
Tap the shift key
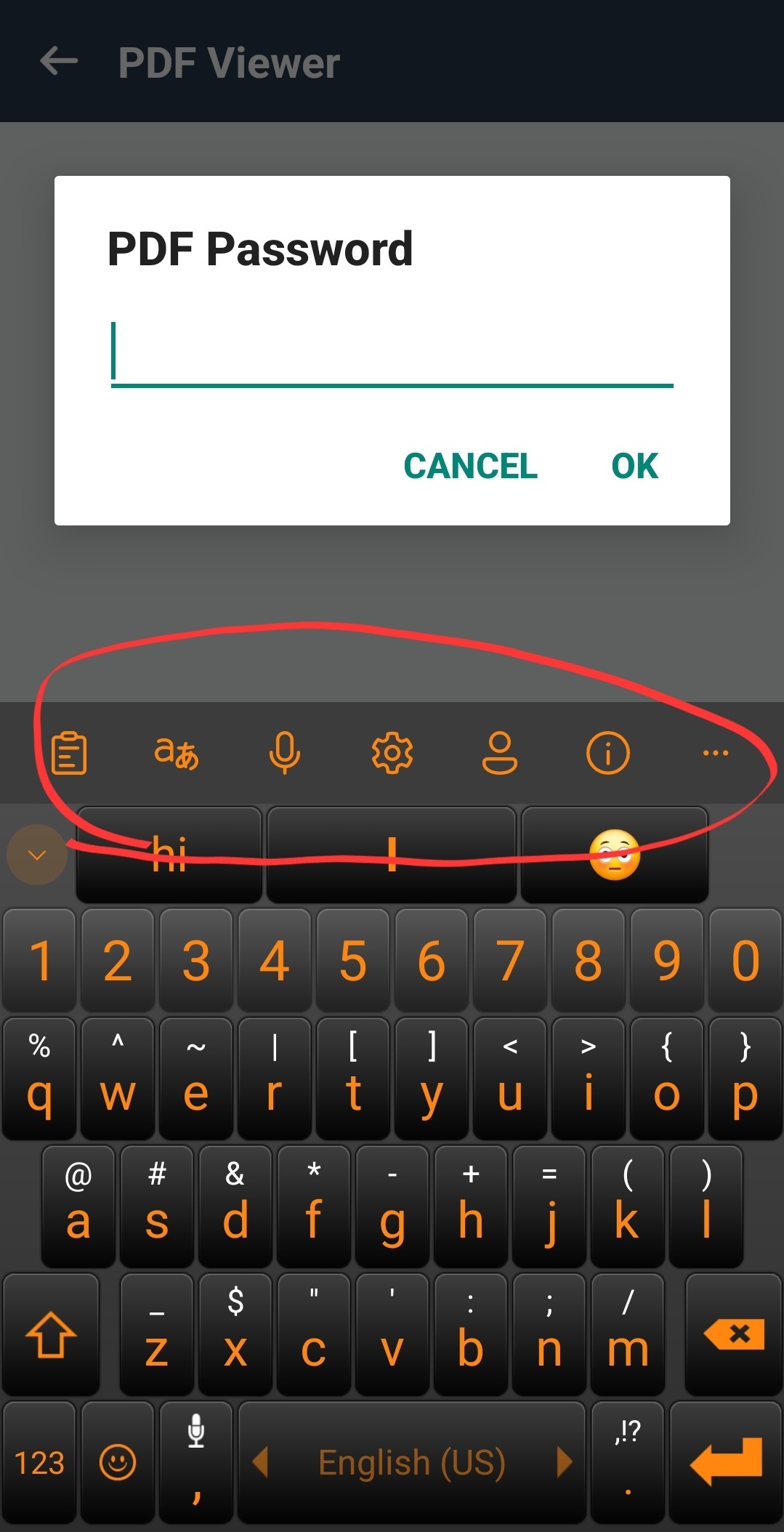[x=51, y=1334]
